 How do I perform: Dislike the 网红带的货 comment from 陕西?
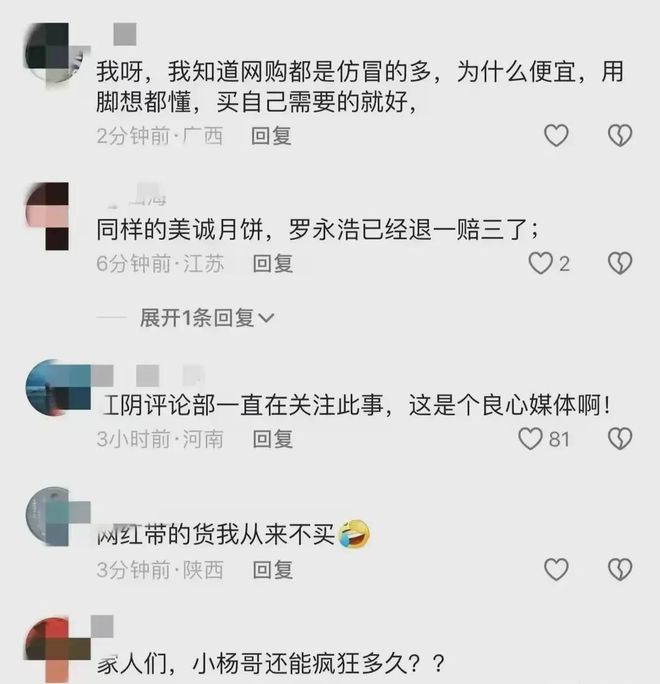coord(621,570)
